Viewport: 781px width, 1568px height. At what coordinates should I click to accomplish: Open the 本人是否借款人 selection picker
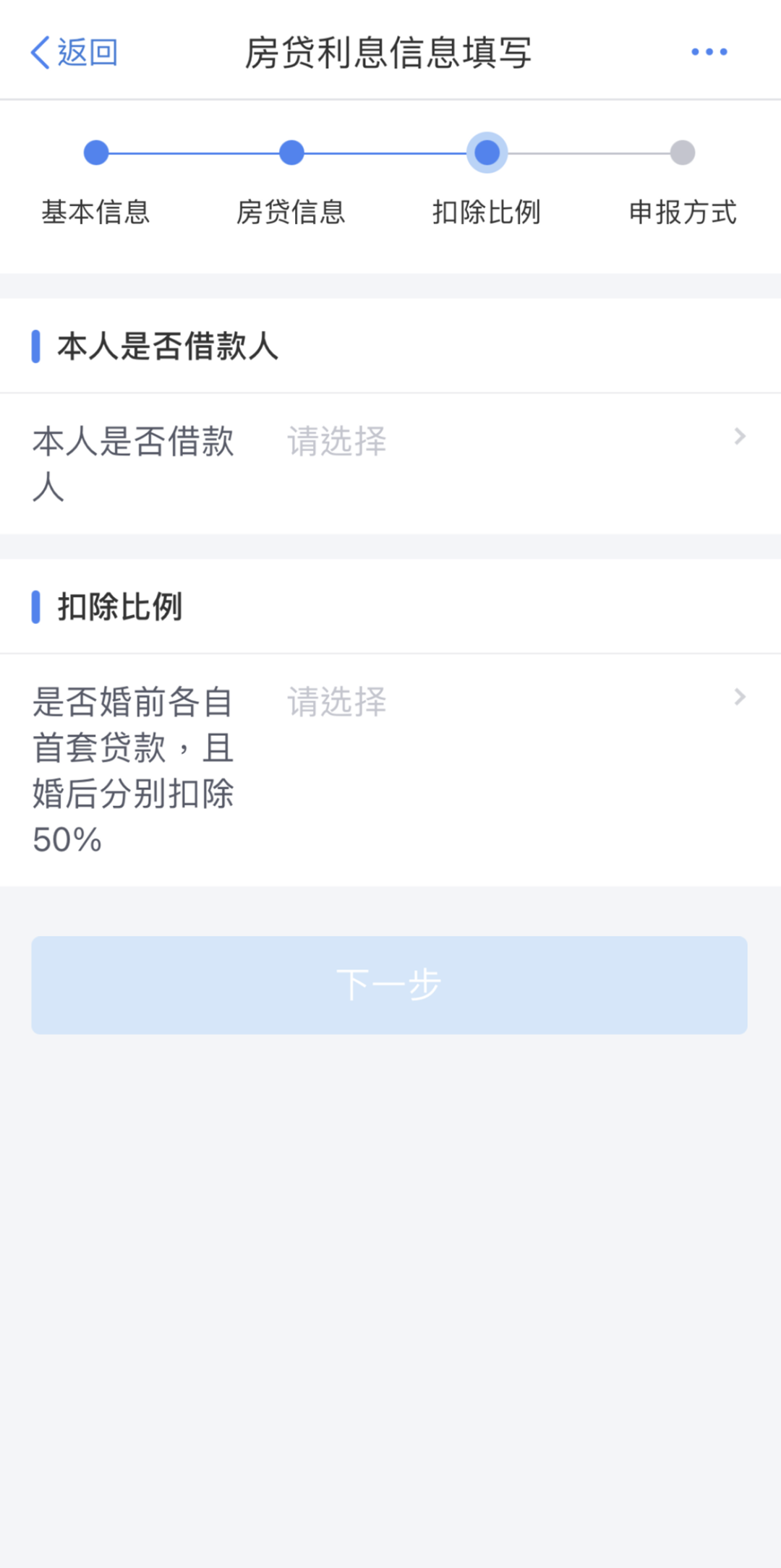(513, 441)
